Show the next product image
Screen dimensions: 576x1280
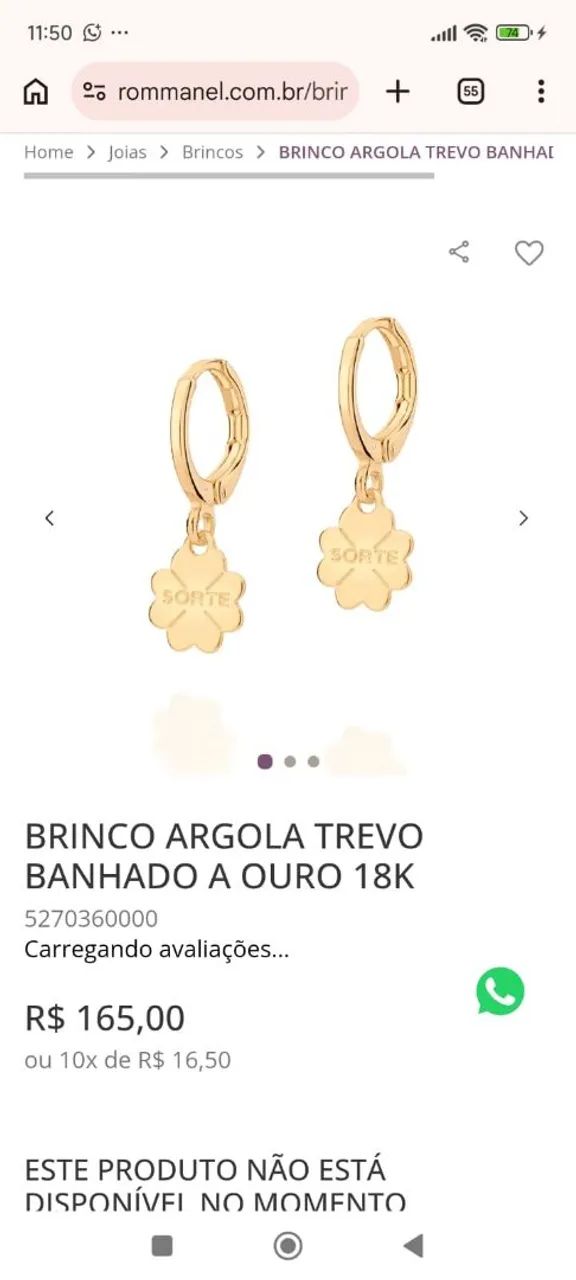523,518
